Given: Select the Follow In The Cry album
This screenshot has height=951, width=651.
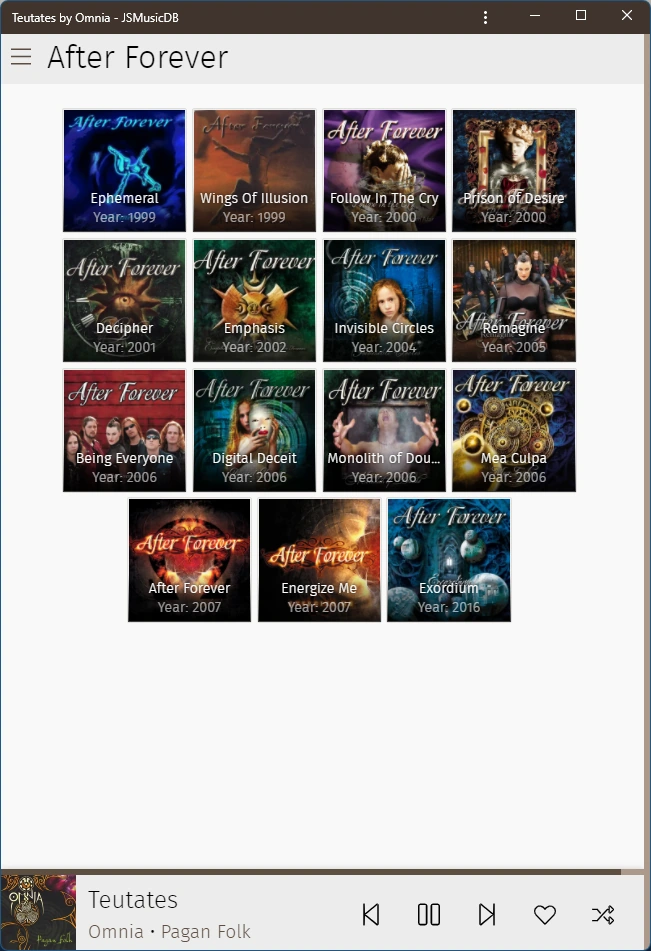Looking at the screenshot, I should (384, 170).
